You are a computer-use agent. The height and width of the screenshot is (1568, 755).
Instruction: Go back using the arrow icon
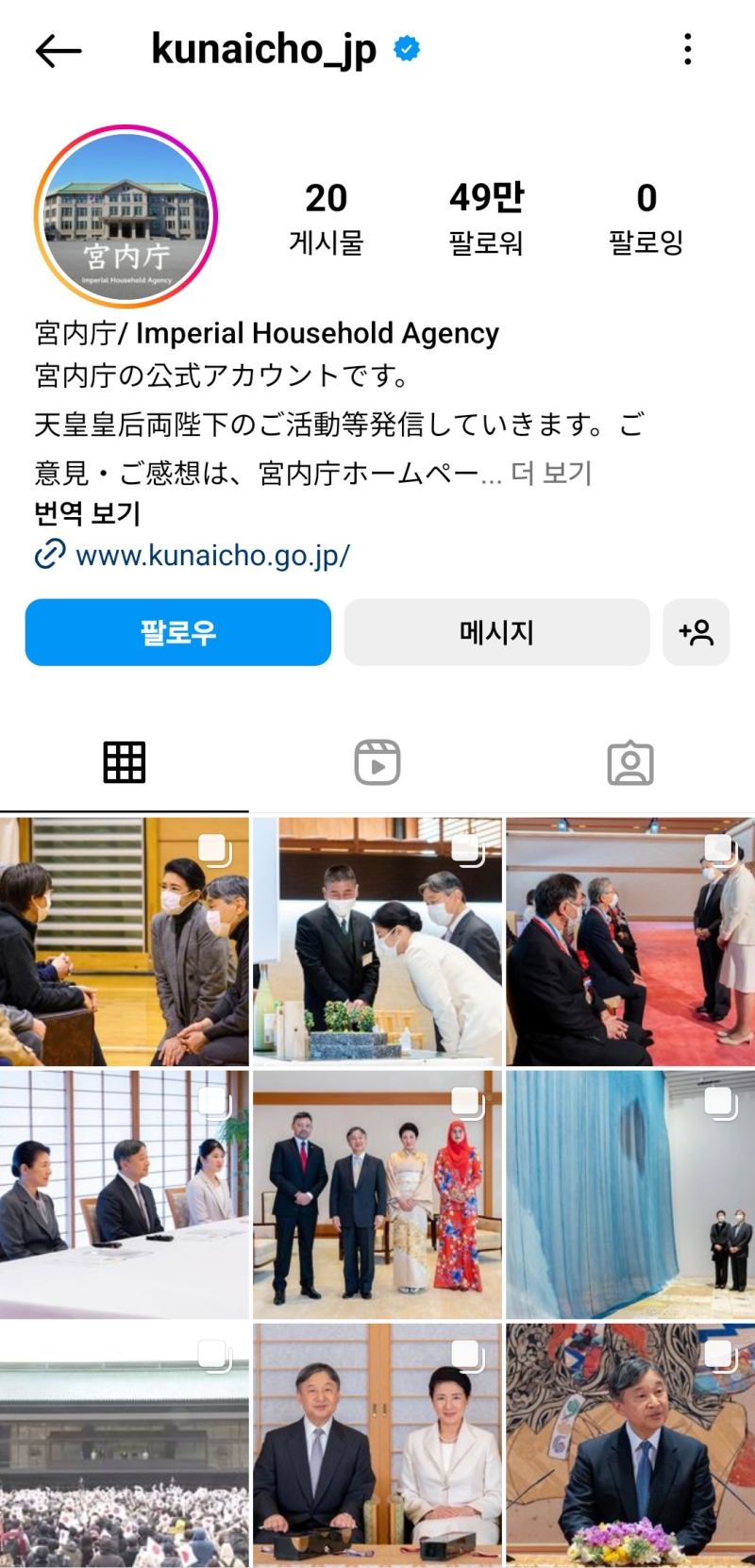[x=59, y=50]
